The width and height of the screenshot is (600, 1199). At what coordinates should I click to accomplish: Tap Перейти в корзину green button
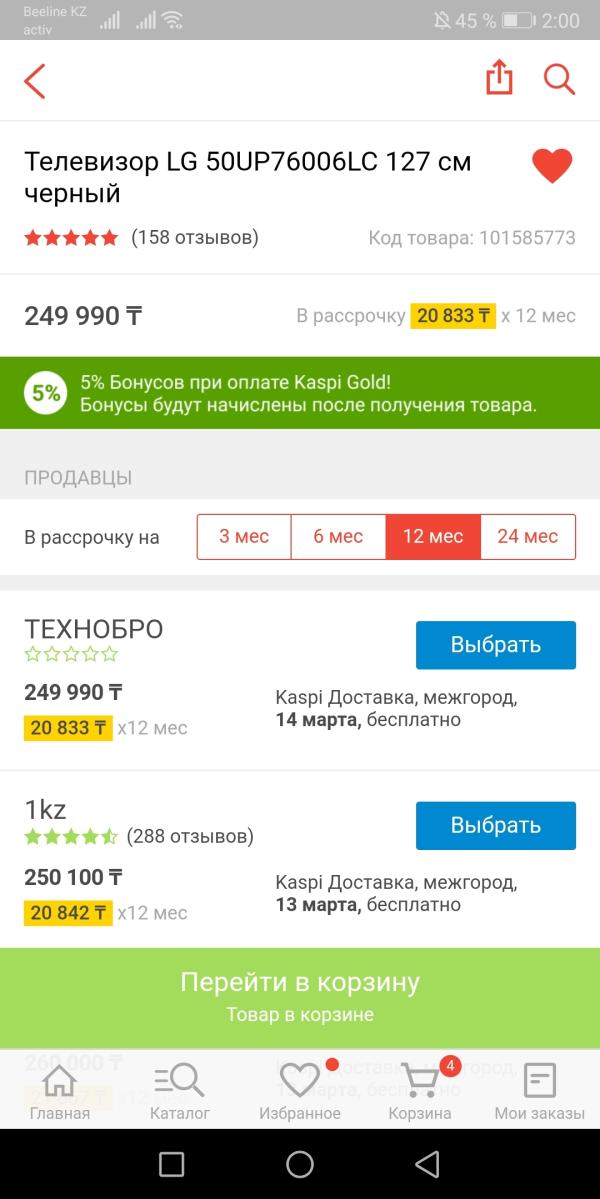point(300,998)
